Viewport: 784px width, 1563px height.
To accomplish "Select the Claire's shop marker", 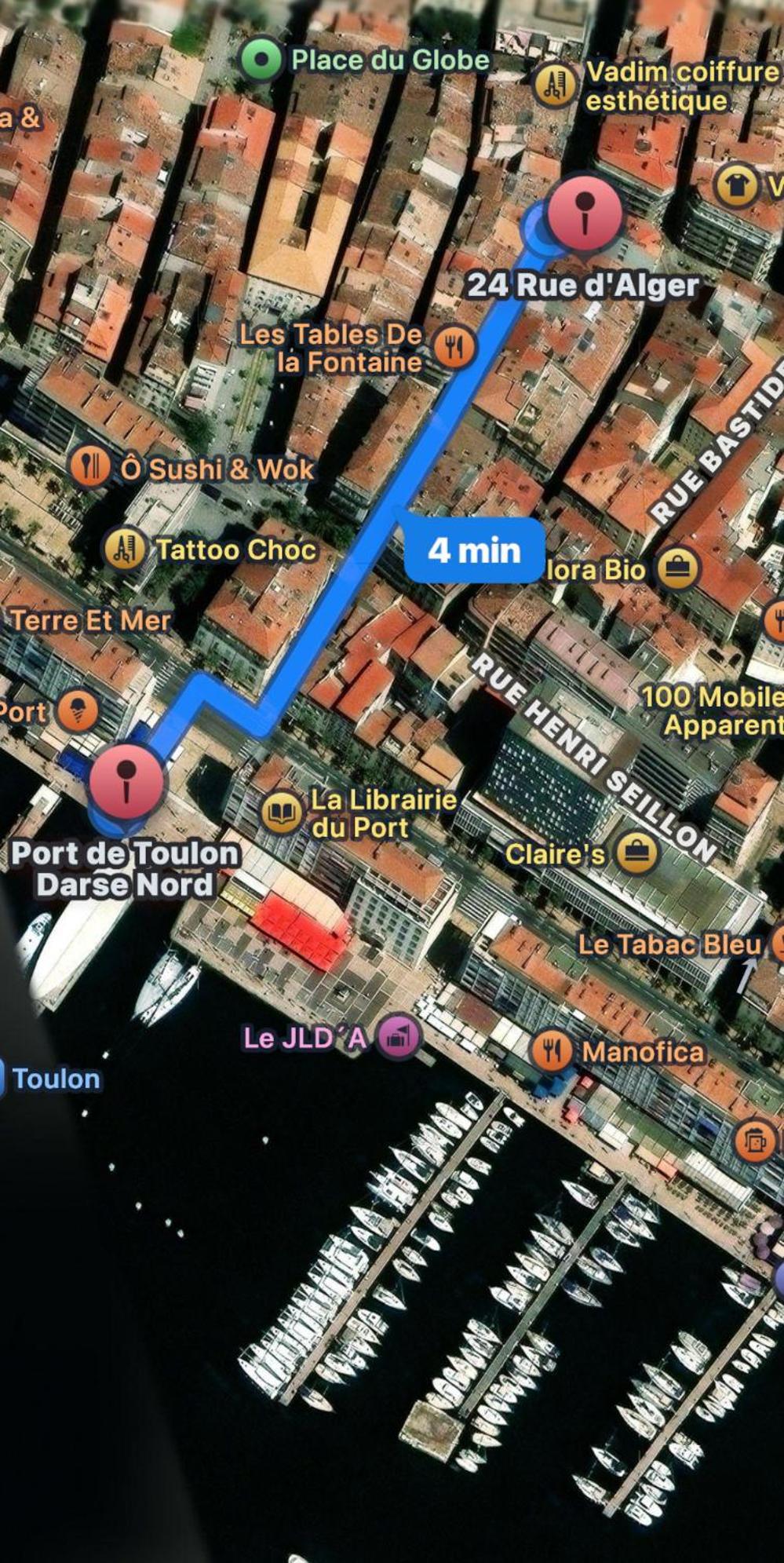I will pyautogui.click(x=636, y=853).
